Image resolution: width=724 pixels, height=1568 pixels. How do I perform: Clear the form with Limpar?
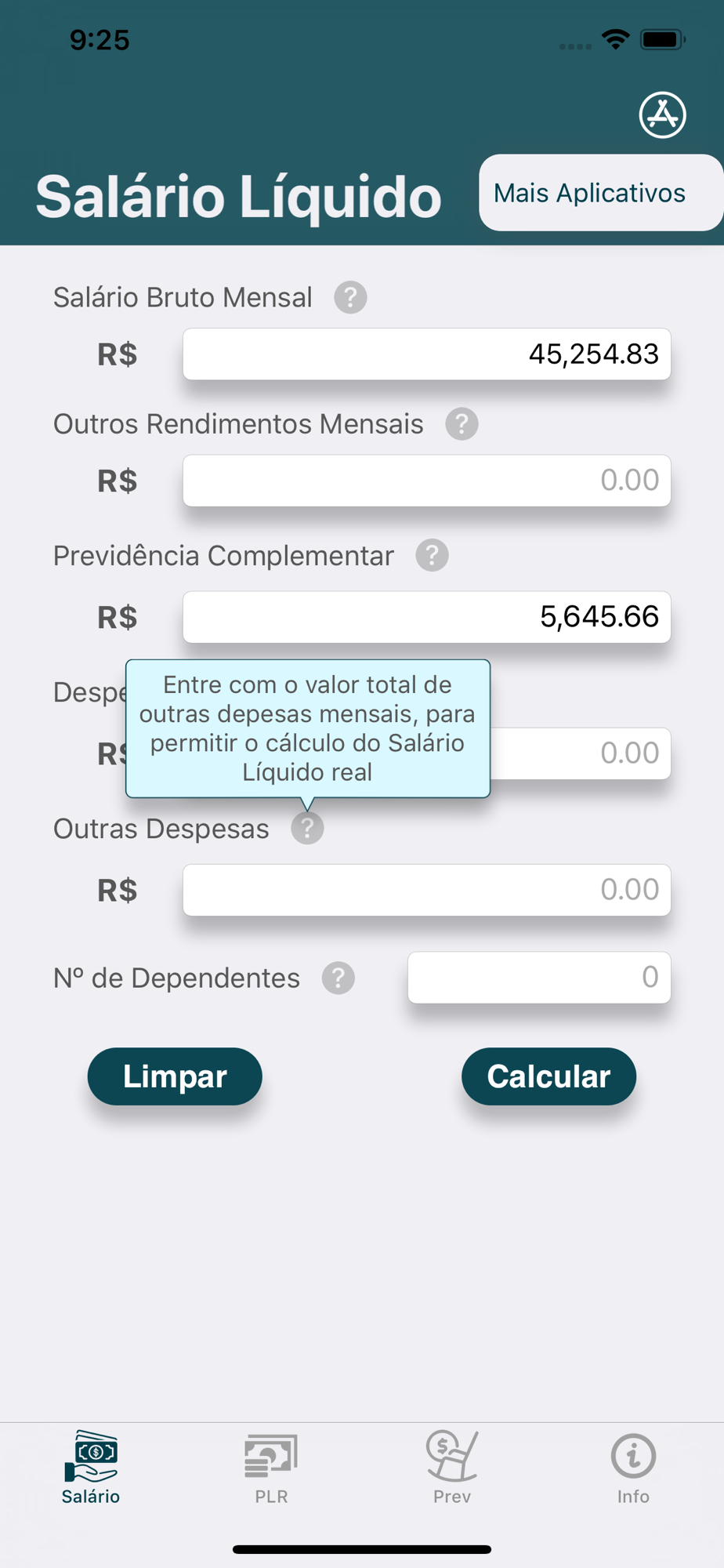tap(175, 1076)
